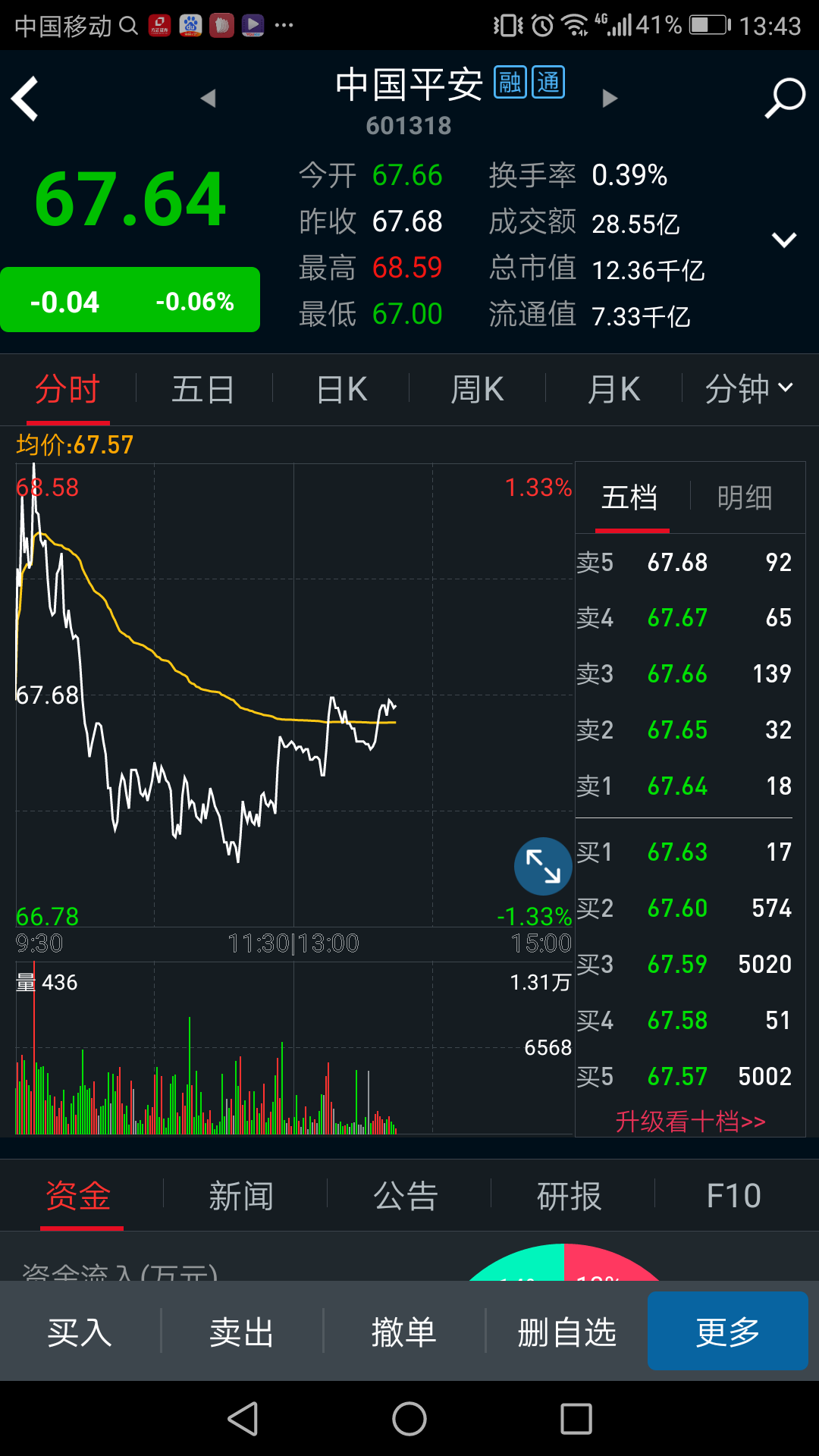
Task: Open the 研报 tab
Action: point(570,1196)
